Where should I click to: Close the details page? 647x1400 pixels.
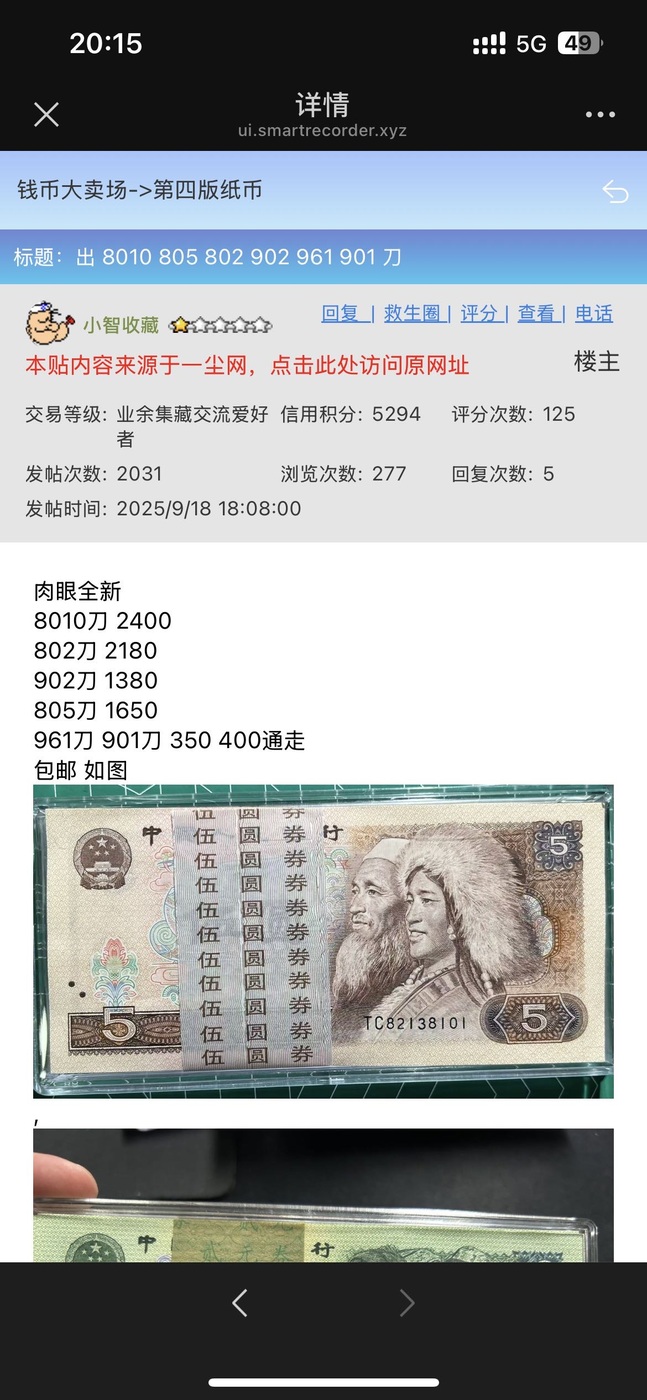(x=46, y=114)
